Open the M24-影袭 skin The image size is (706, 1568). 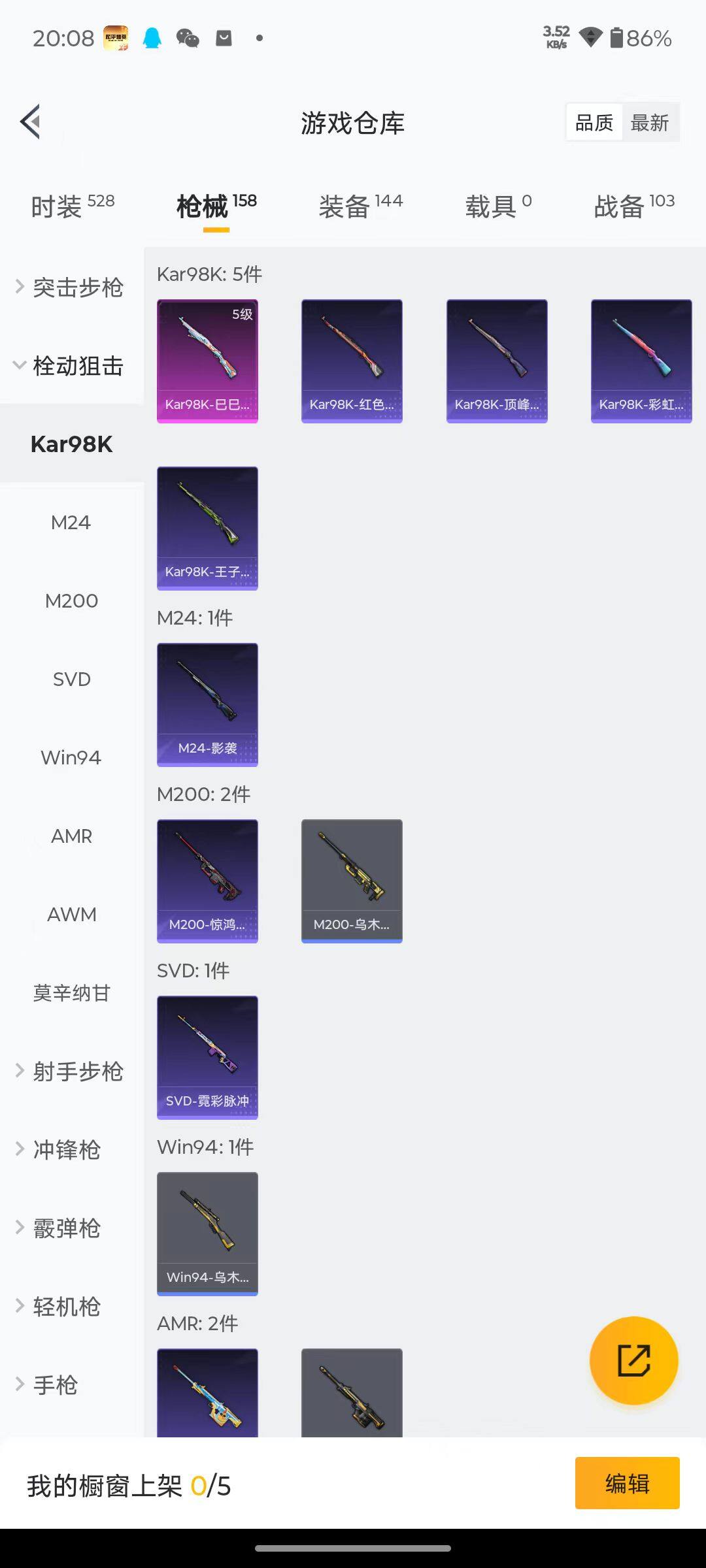point(207,704)
